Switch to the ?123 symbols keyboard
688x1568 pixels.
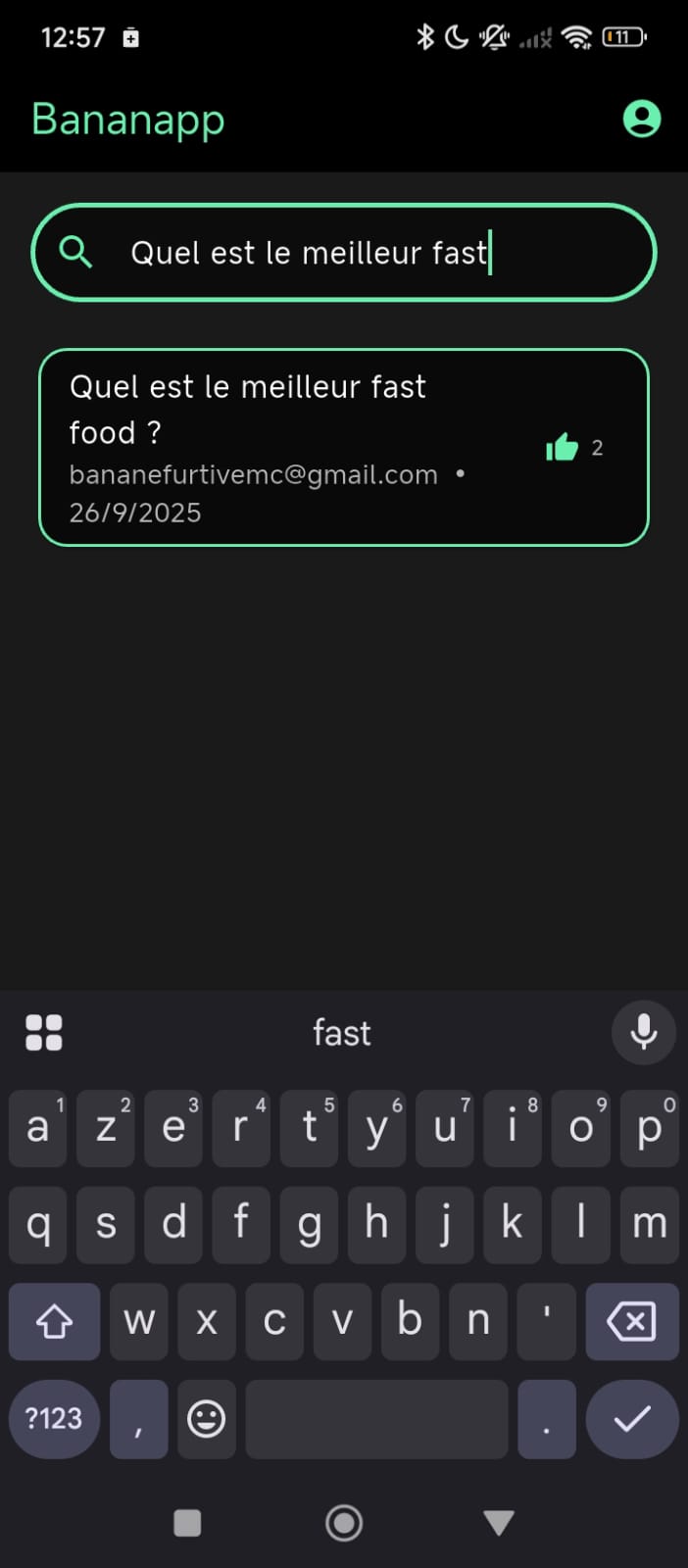pyautogui.click(x=54, y=1418)
